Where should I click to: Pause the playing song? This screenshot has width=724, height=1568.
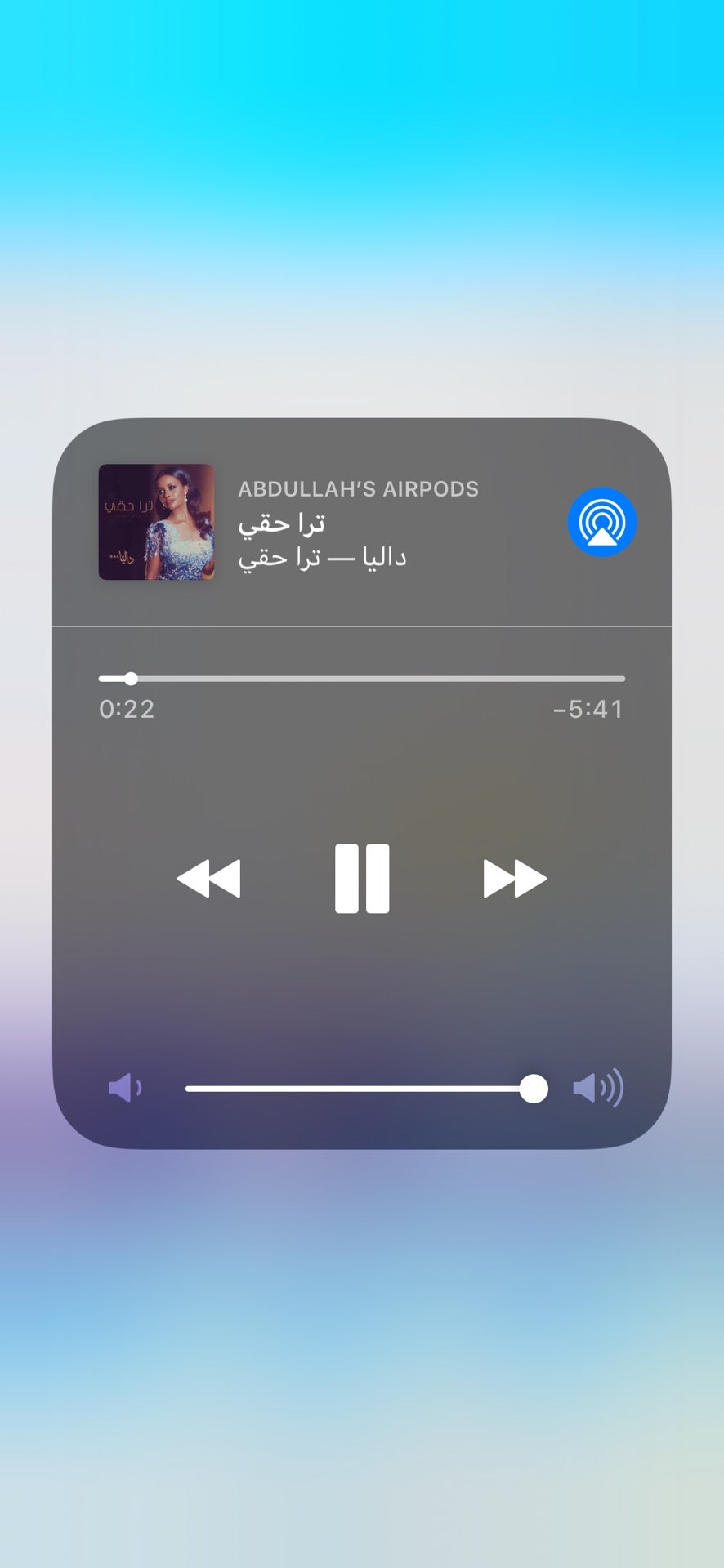click(x=362, y=879)
